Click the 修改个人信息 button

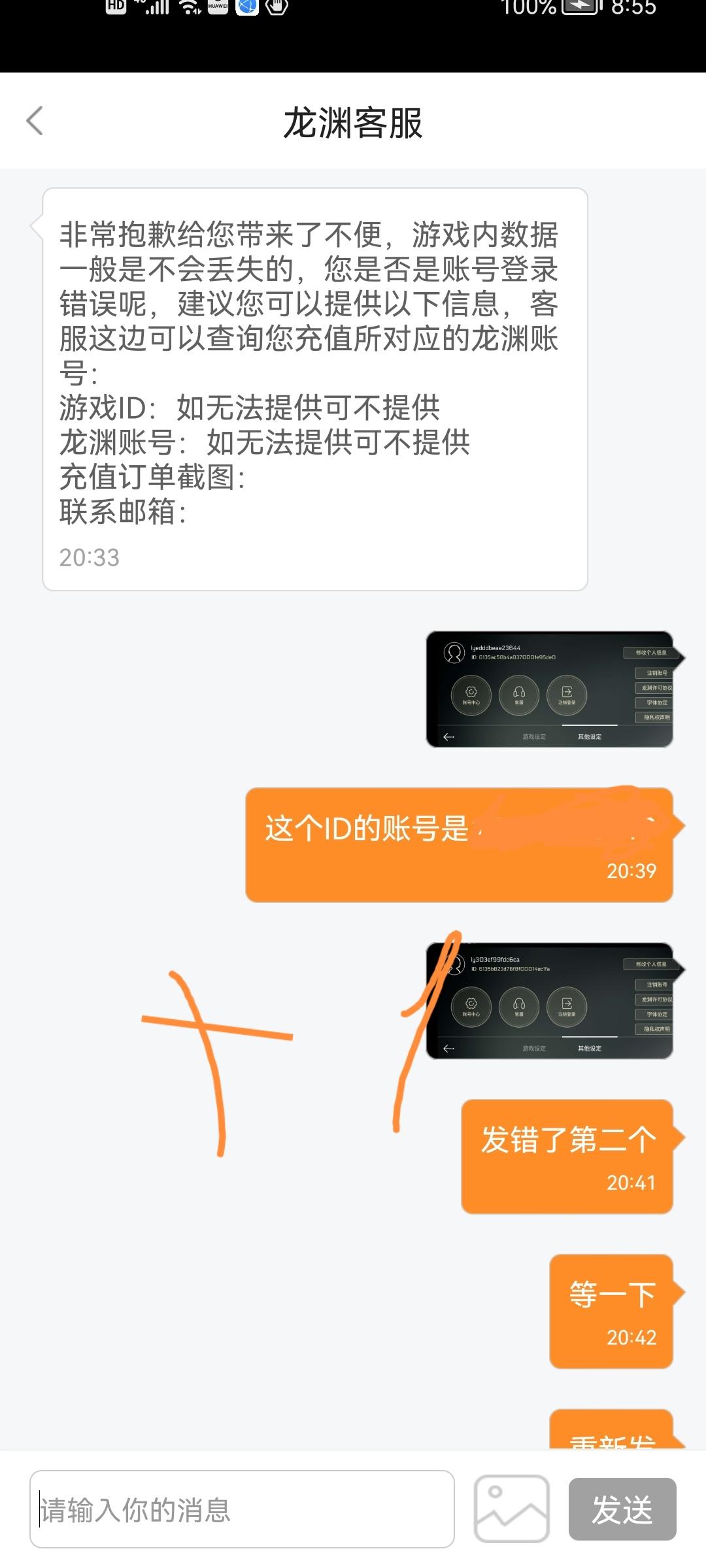[651, 651]
